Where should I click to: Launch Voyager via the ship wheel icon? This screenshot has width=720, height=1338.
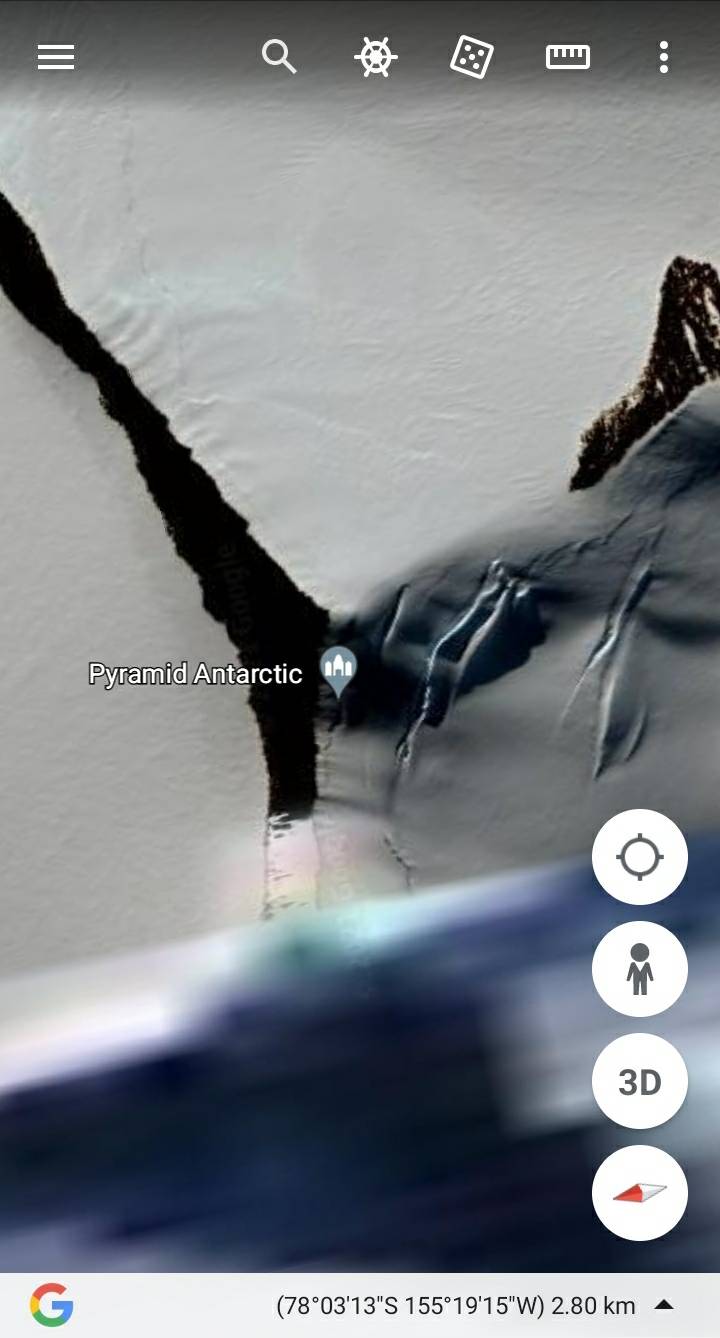pos(376,57)
